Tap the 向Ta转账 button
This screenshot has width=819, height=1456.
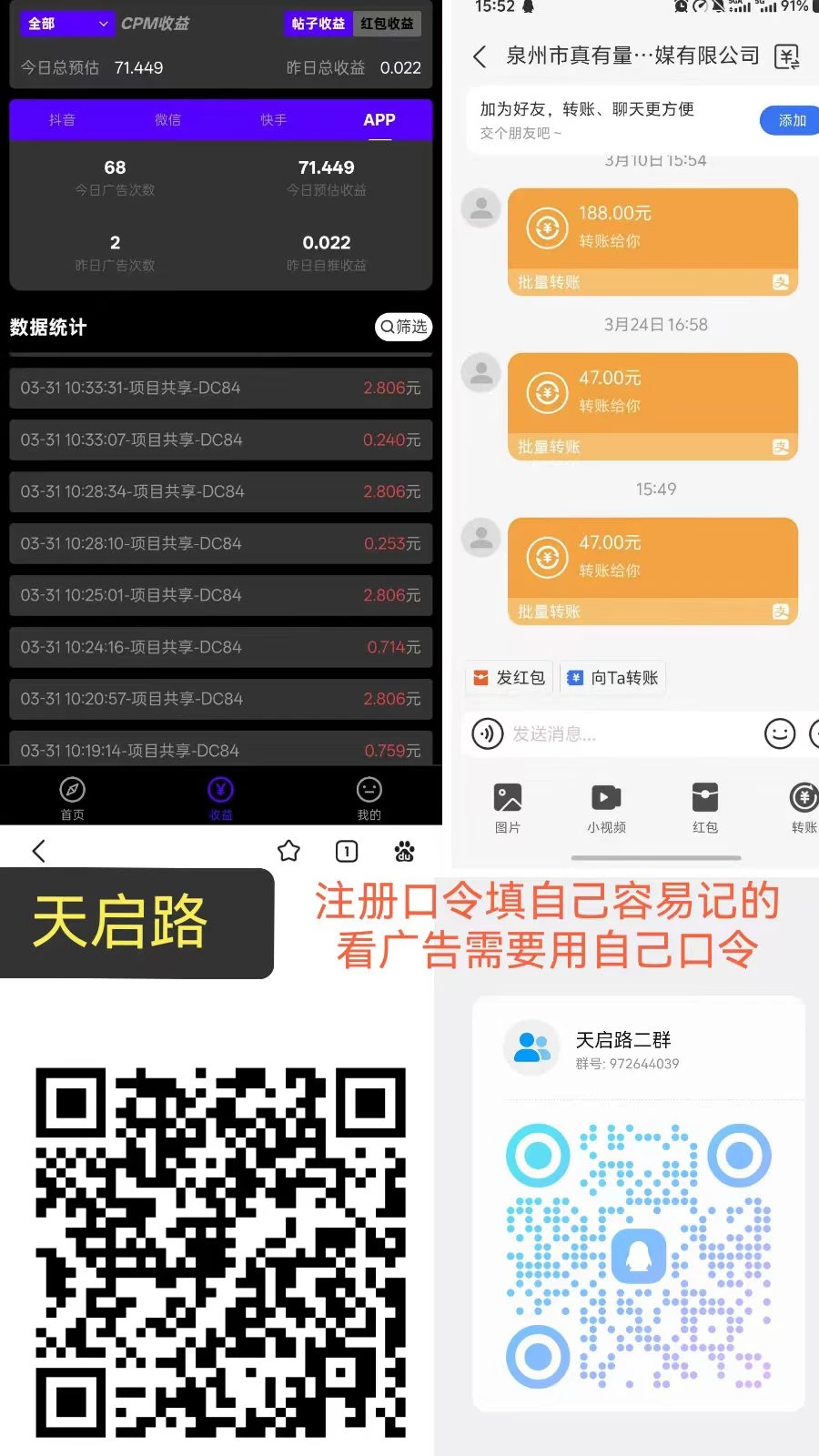pyautogui.click(x=612, y=677)
